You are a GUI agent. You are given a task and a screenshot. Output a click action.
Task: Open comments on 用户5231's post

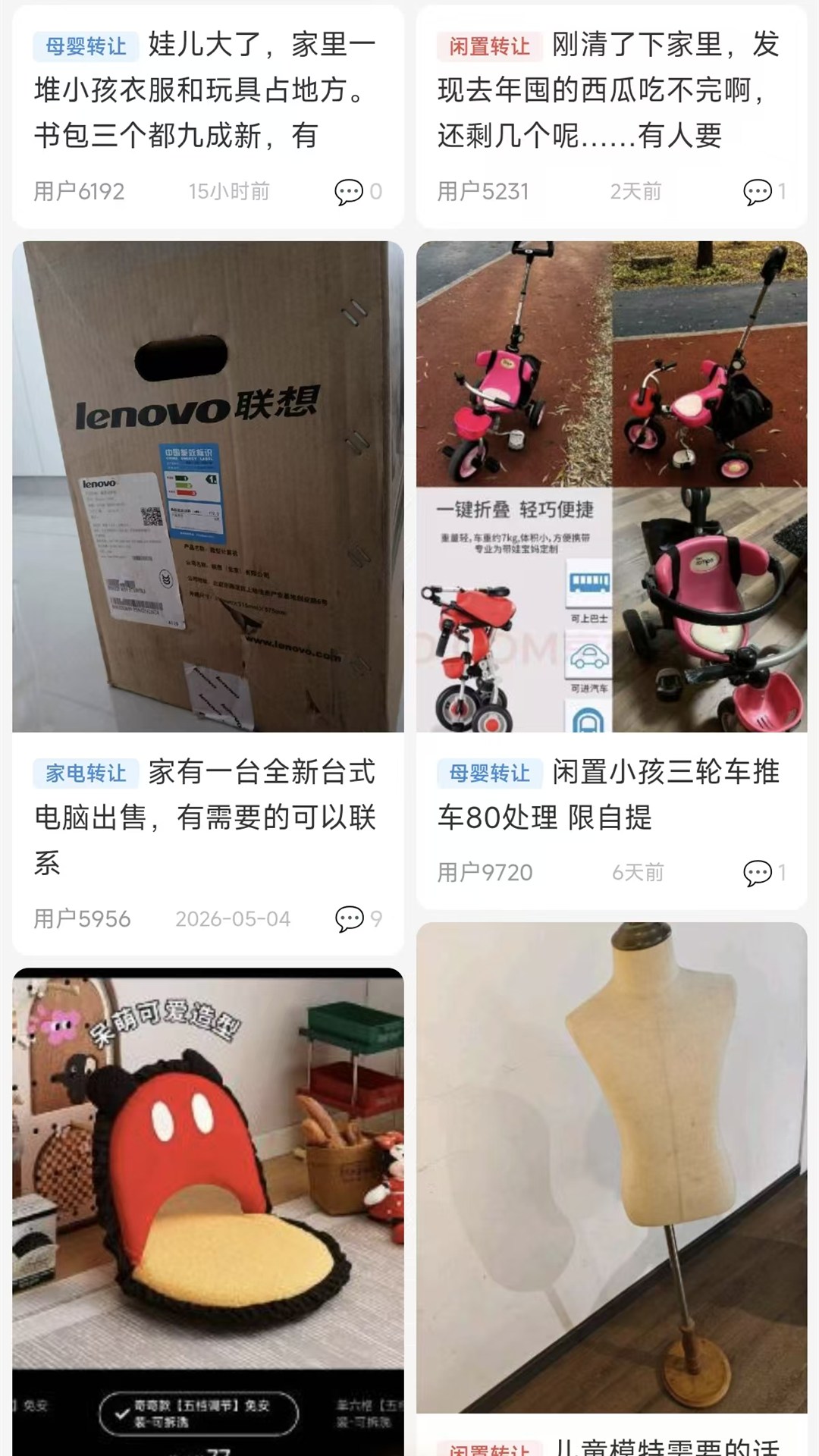click(x=764, y=192)
